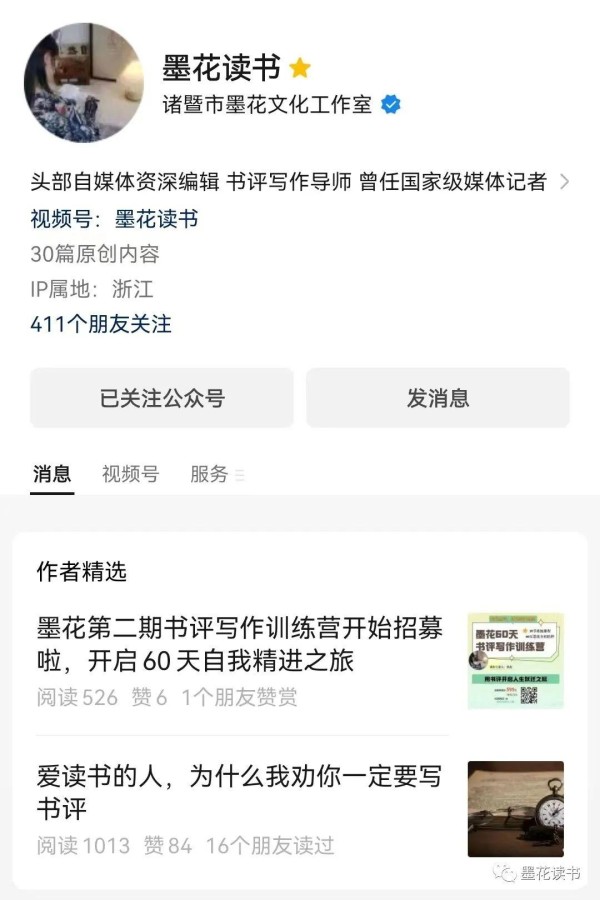Expand the account description chevron
600x900 pixels.
click(x=564, y=182)
